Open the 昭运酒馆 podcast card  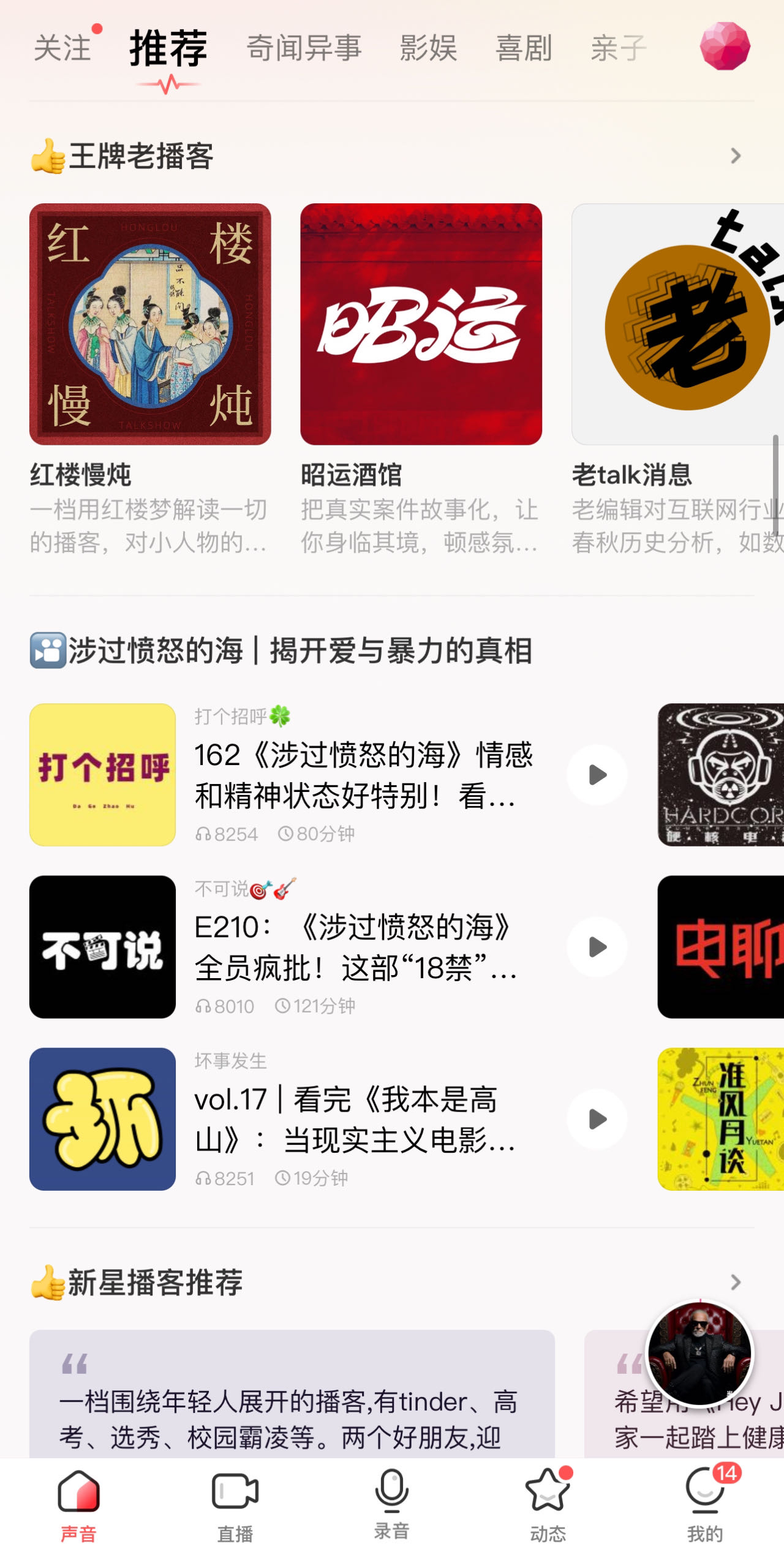tap(421, 324)
